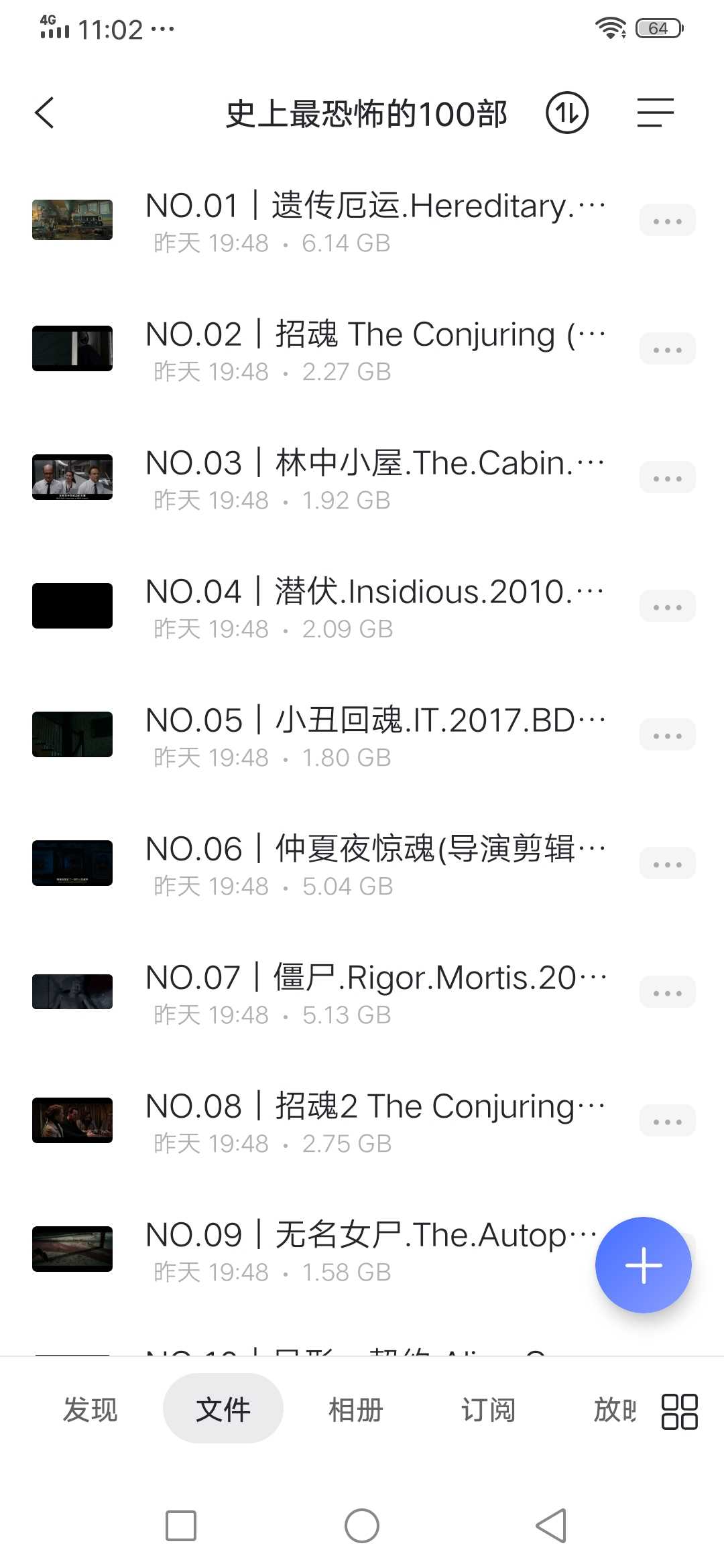The height and width of the screenshot is (1568, 724).
Task: Open the transfer list icon
Action: (x=567, y=113)
